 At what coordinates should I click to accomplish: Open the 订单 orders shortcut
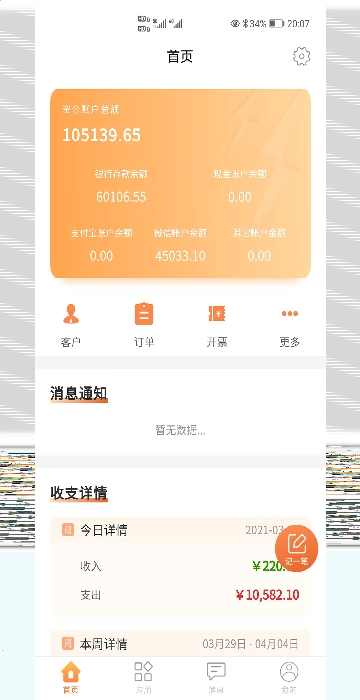point(144,325)
